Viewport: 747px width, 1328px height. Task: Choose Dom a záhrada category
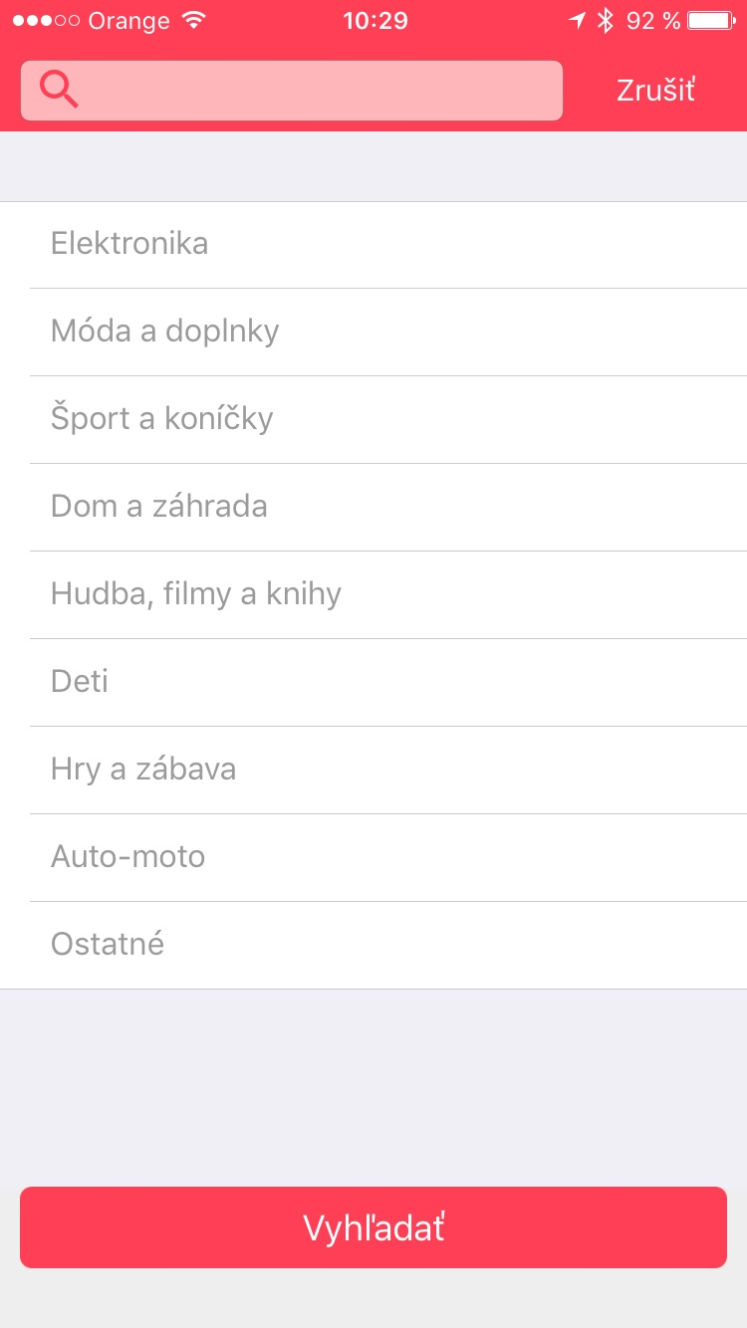(x=373, y=507)
